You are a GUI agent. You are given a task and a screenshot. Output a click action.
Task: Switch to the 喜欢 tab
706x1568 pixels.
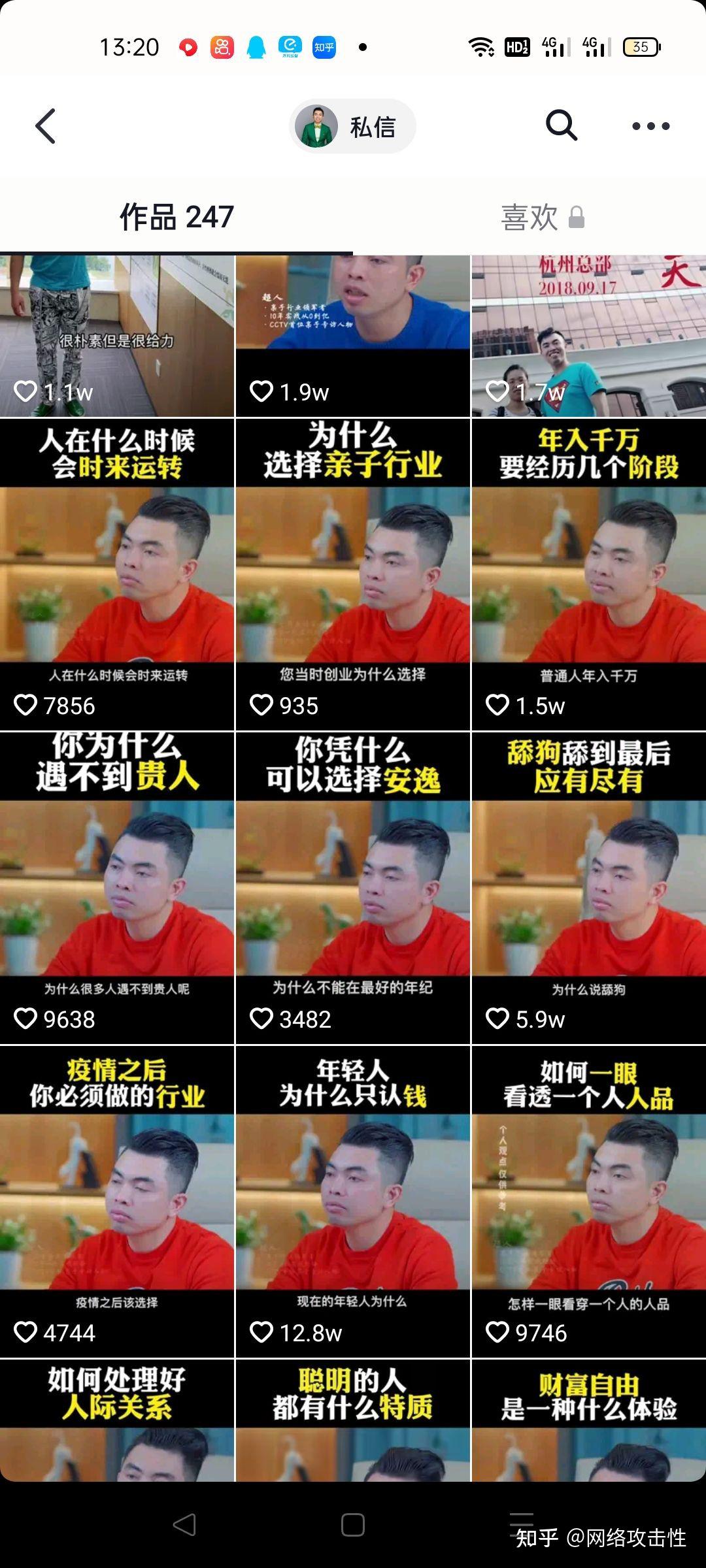[531, 215]
